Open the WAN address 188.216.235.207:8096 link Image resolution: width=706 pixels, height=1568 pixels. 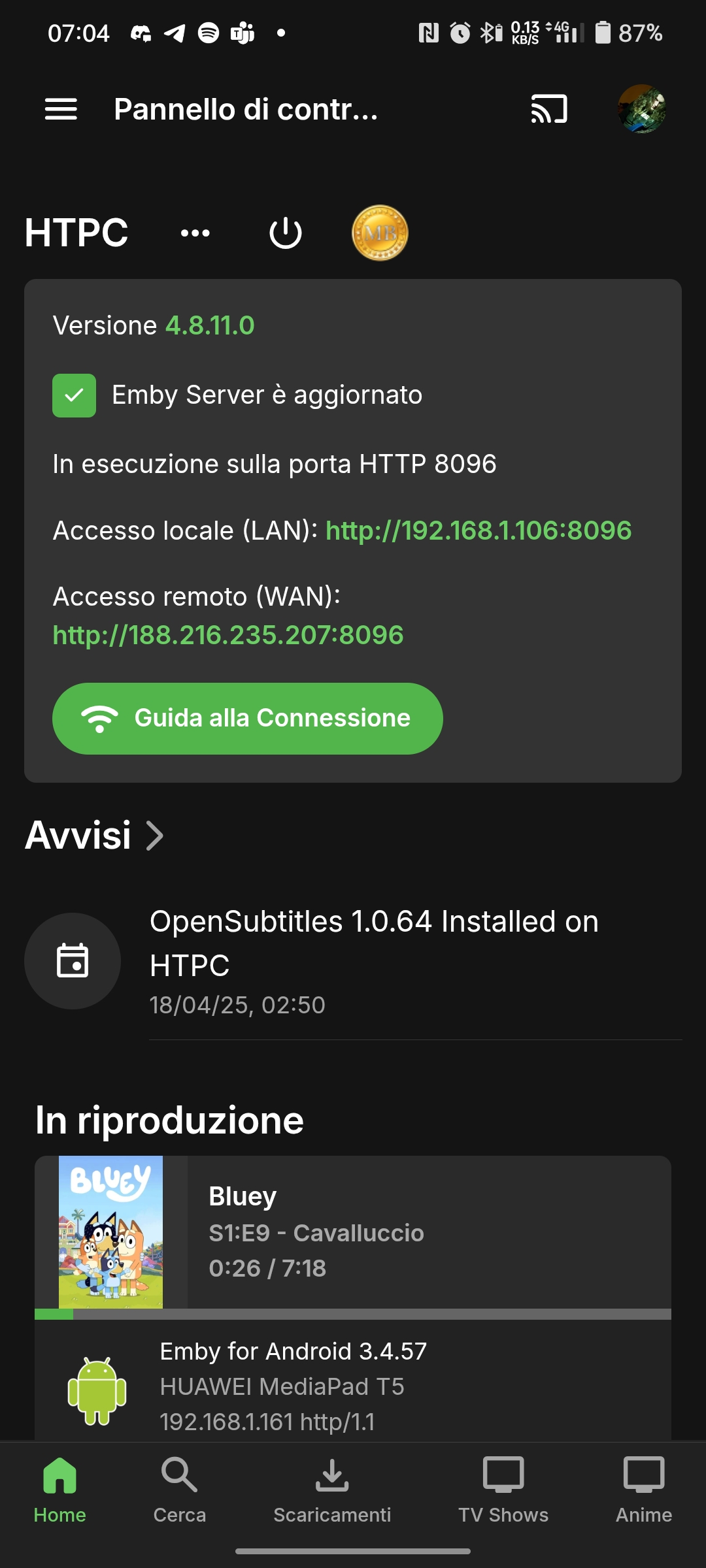pyautogui.click(x=228, y=635)
